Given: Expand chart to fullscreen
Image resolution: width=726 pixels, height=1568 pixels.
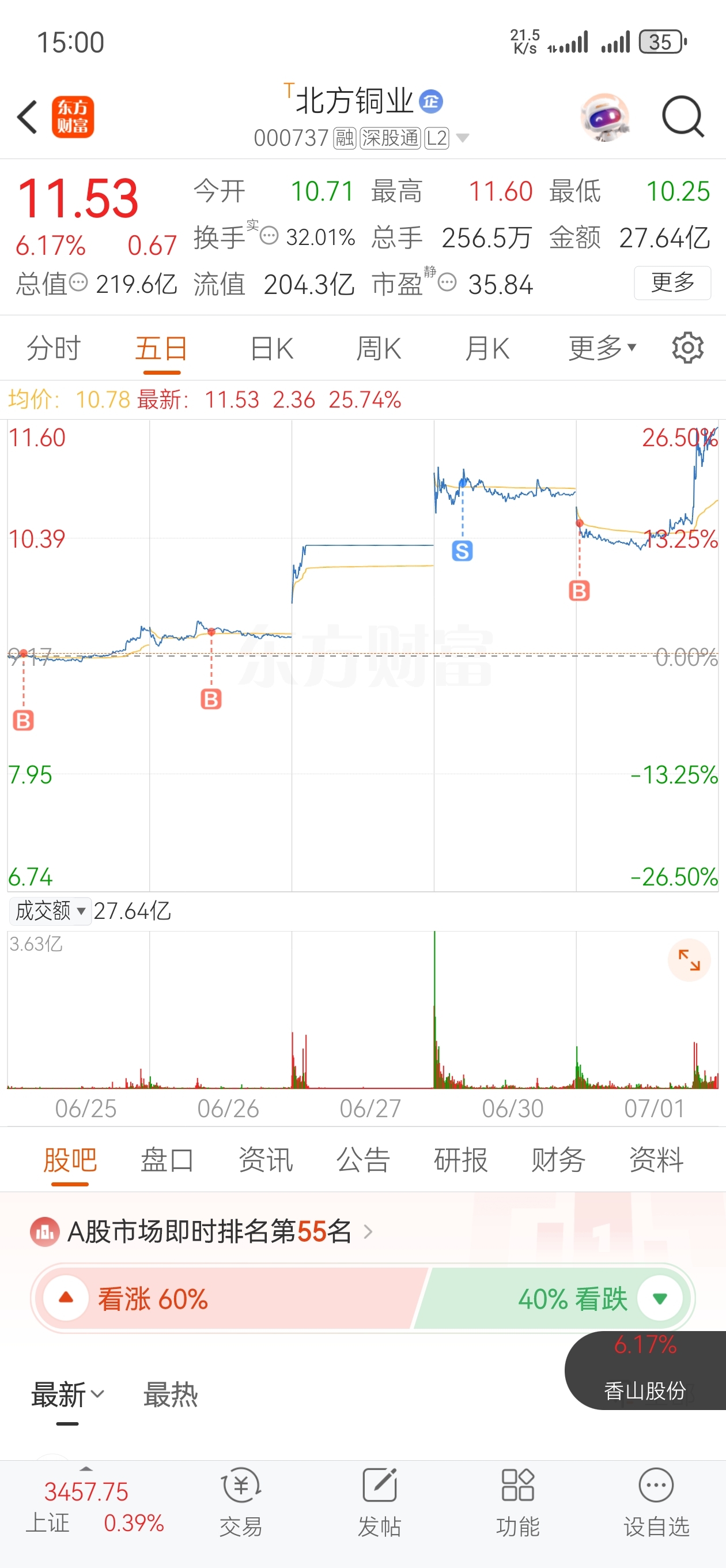Looking at the screenshot, I should pyautogui.click(x=689, y=960).
